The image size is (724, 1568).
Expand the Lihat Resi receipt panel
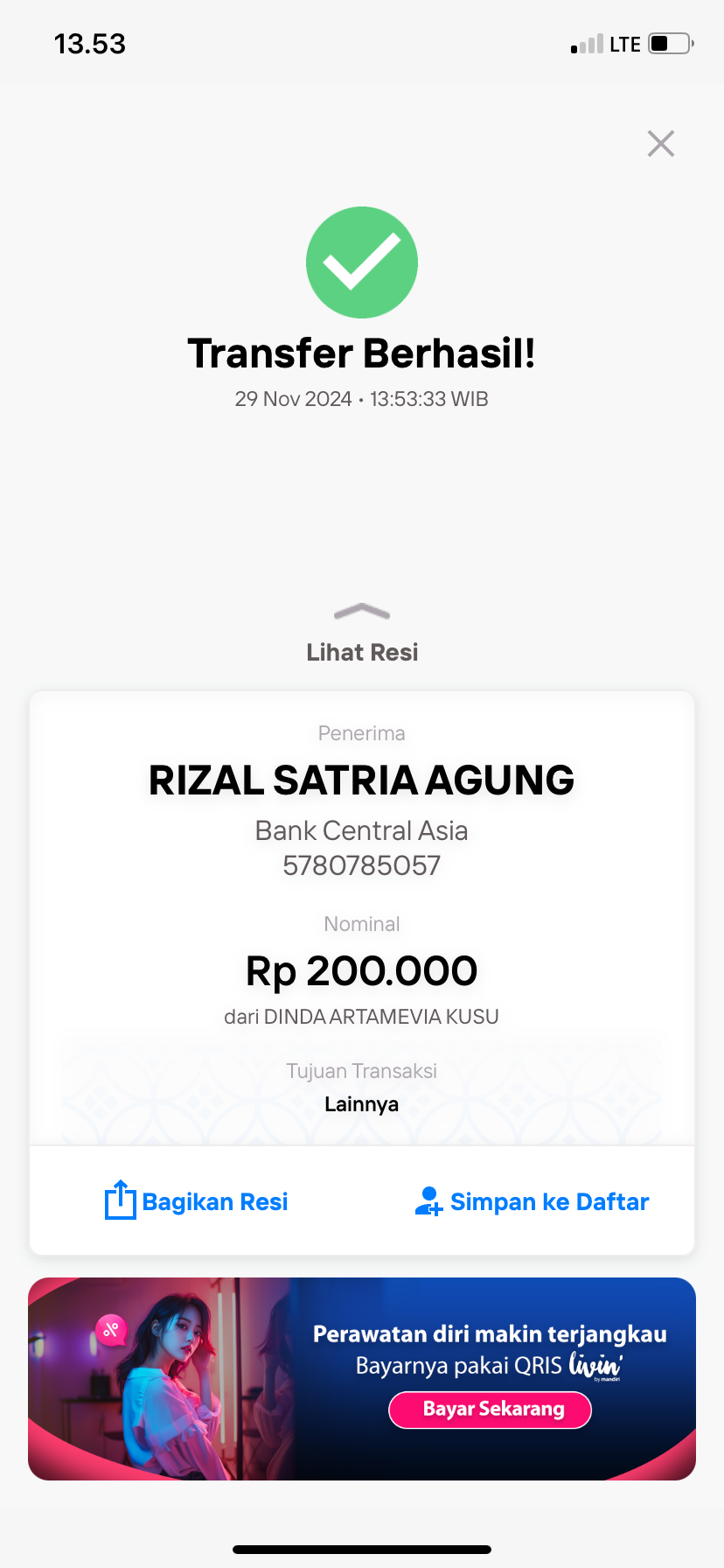[362, 632]
